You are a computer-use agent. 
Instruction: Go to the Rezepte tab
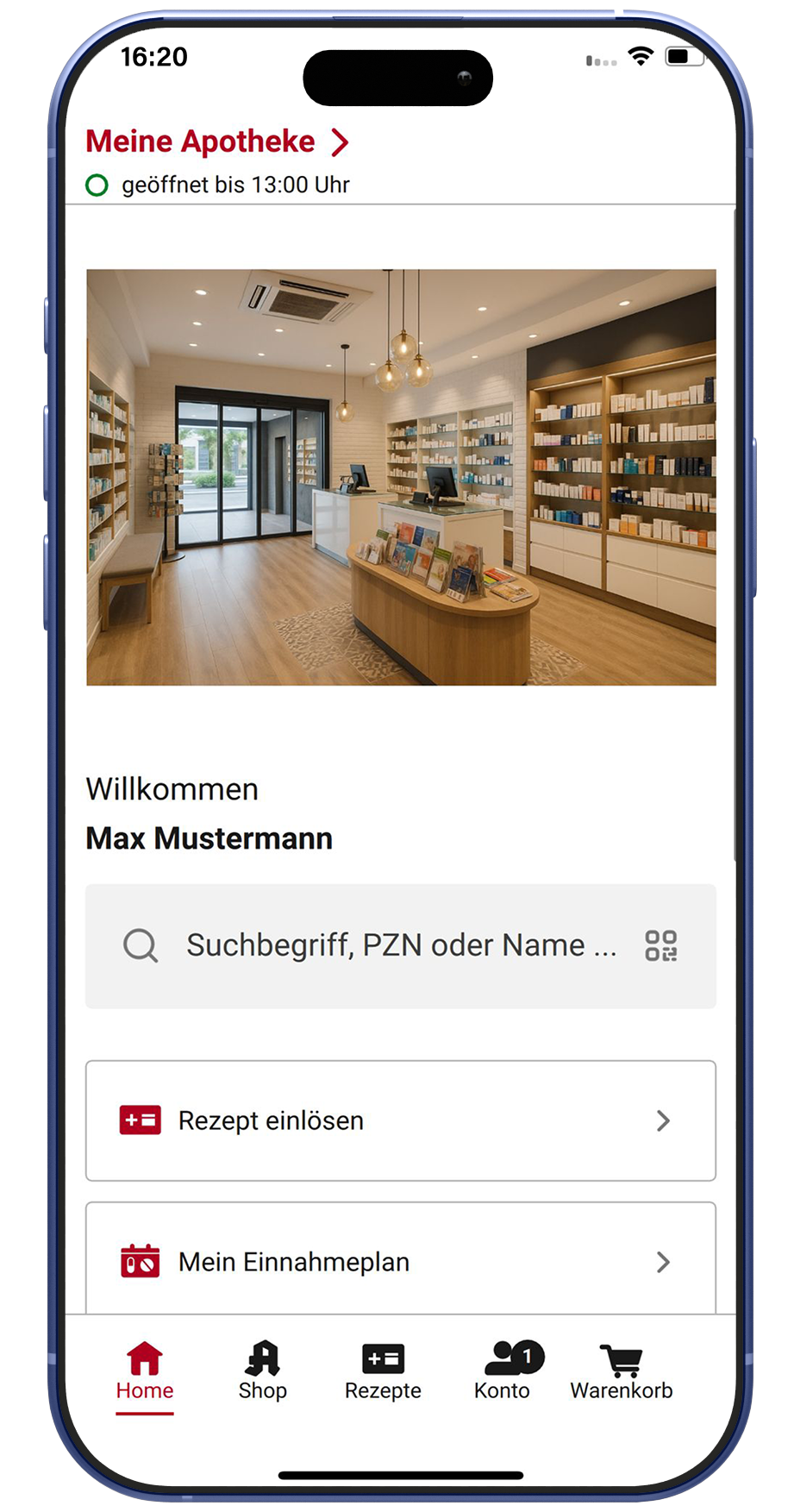point(383,1371)
